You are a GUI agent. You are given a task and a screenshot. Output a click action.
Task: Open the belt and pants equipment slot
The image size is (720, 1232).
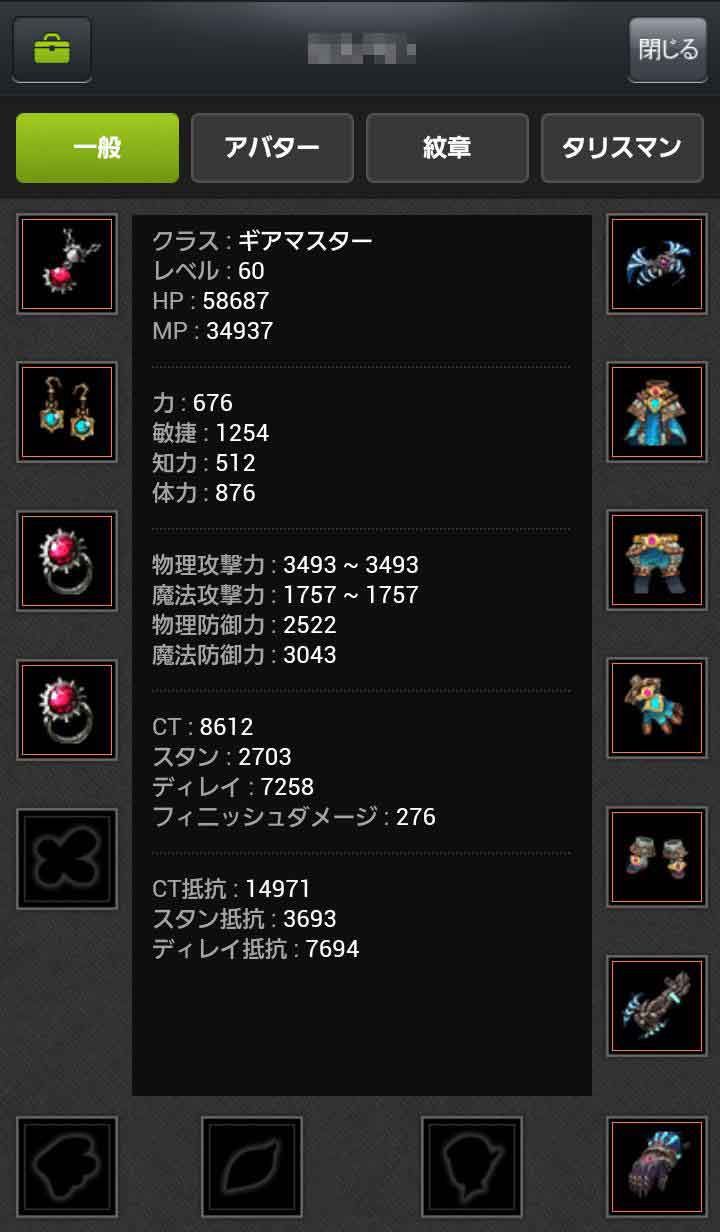click(657, 560)
